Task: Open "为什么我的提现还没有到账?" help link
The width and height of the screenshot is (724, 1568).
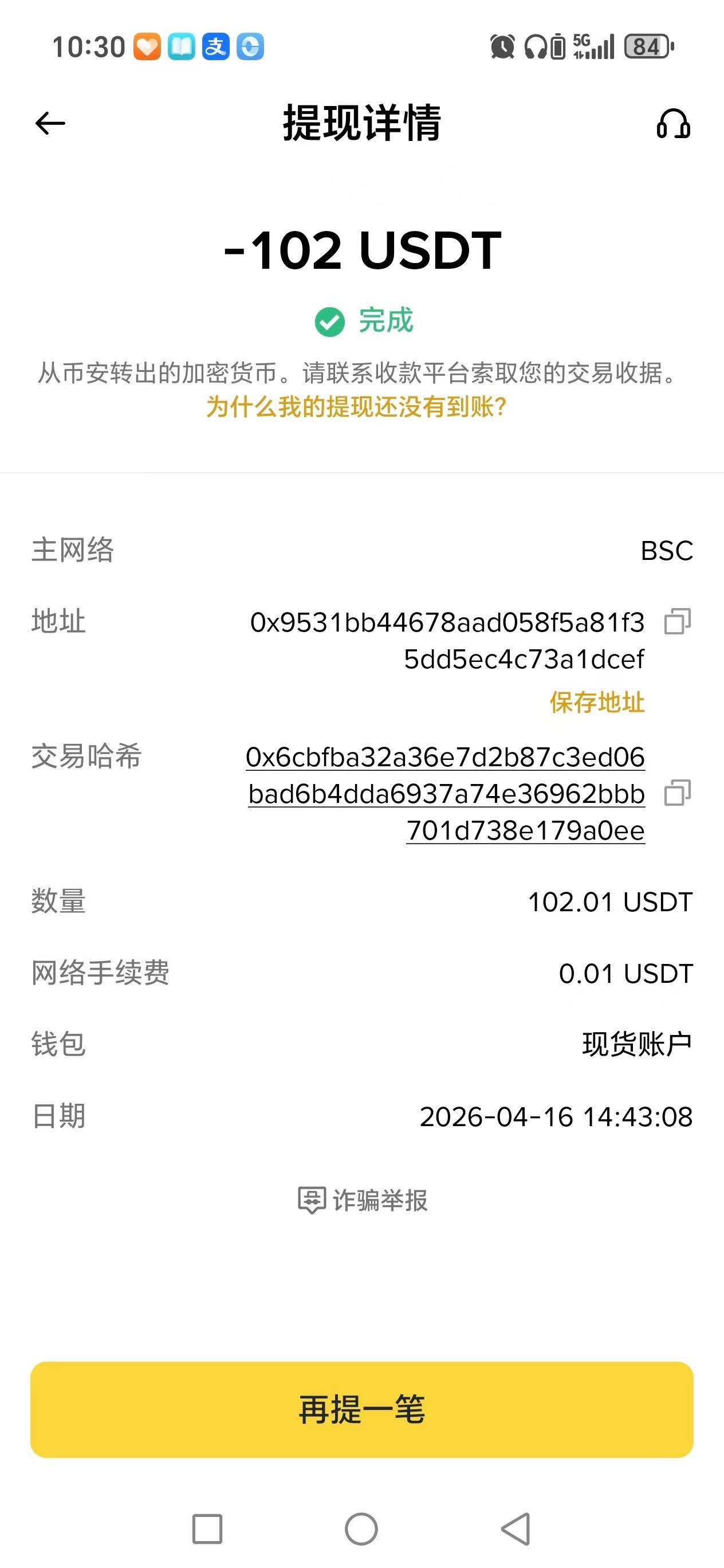Action: pos(356,406)
